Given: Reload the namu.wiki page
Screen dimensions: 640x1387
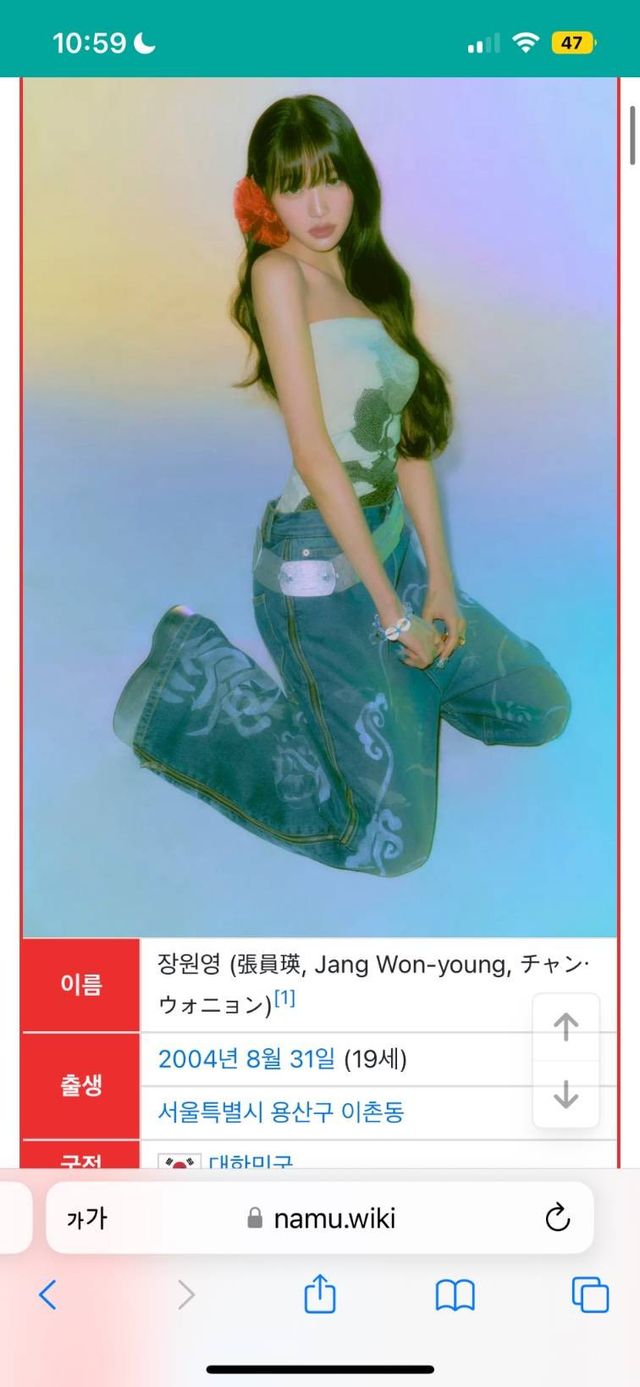Looking at the screenshot, I should pos(557,1217).
